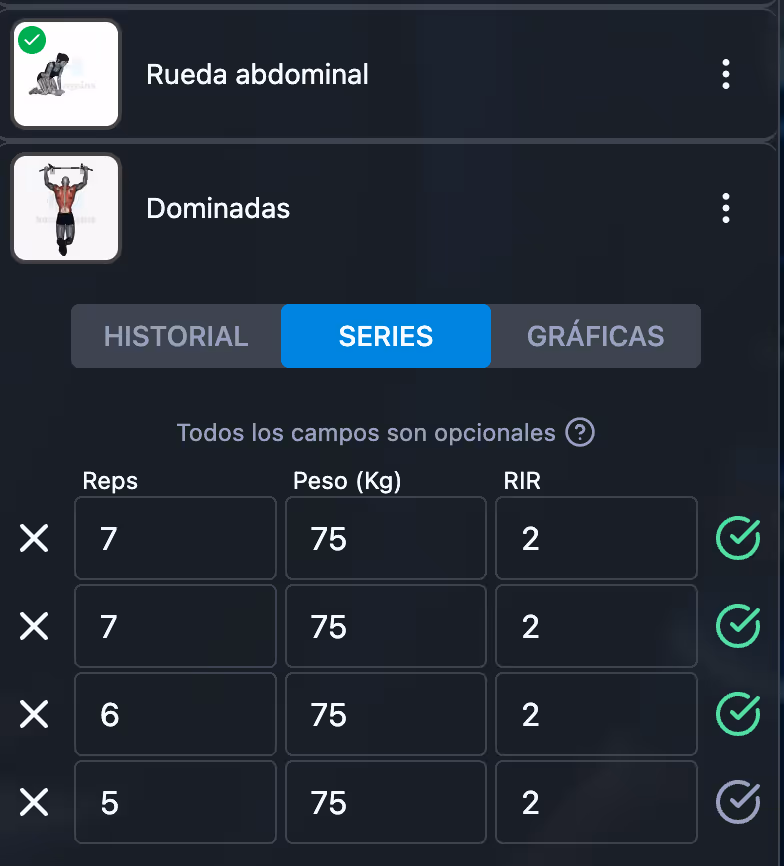This screenshot has height=866, width=784.
Task: Mark the last set as completed
Action: click(737, 802)
